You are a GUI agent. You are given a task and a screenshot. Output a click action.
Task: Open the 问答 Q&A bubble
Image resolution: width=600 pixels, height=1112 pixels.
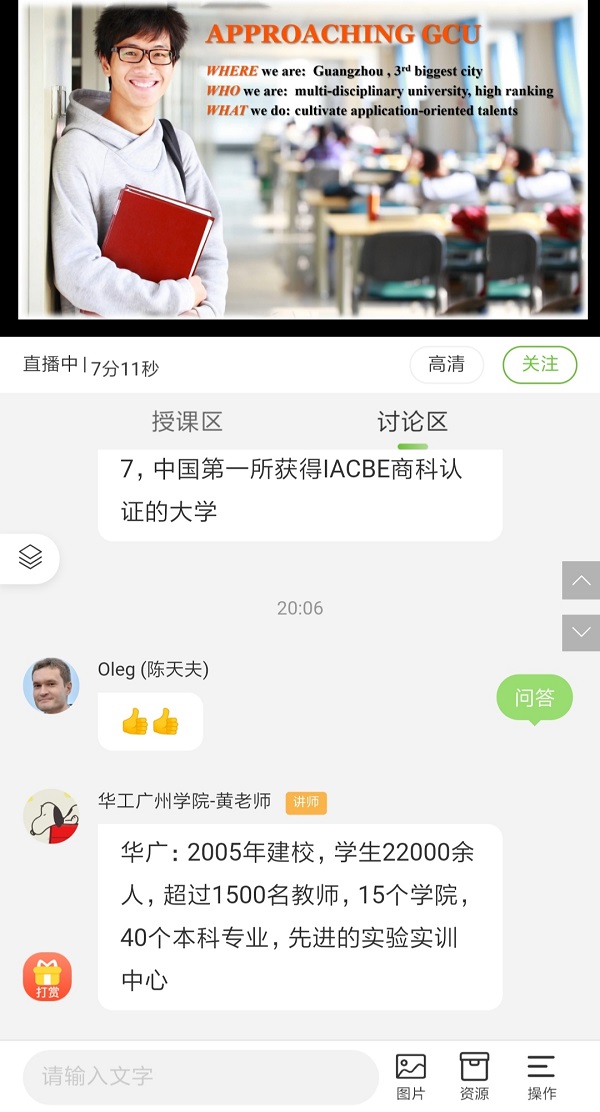point(534,698)
